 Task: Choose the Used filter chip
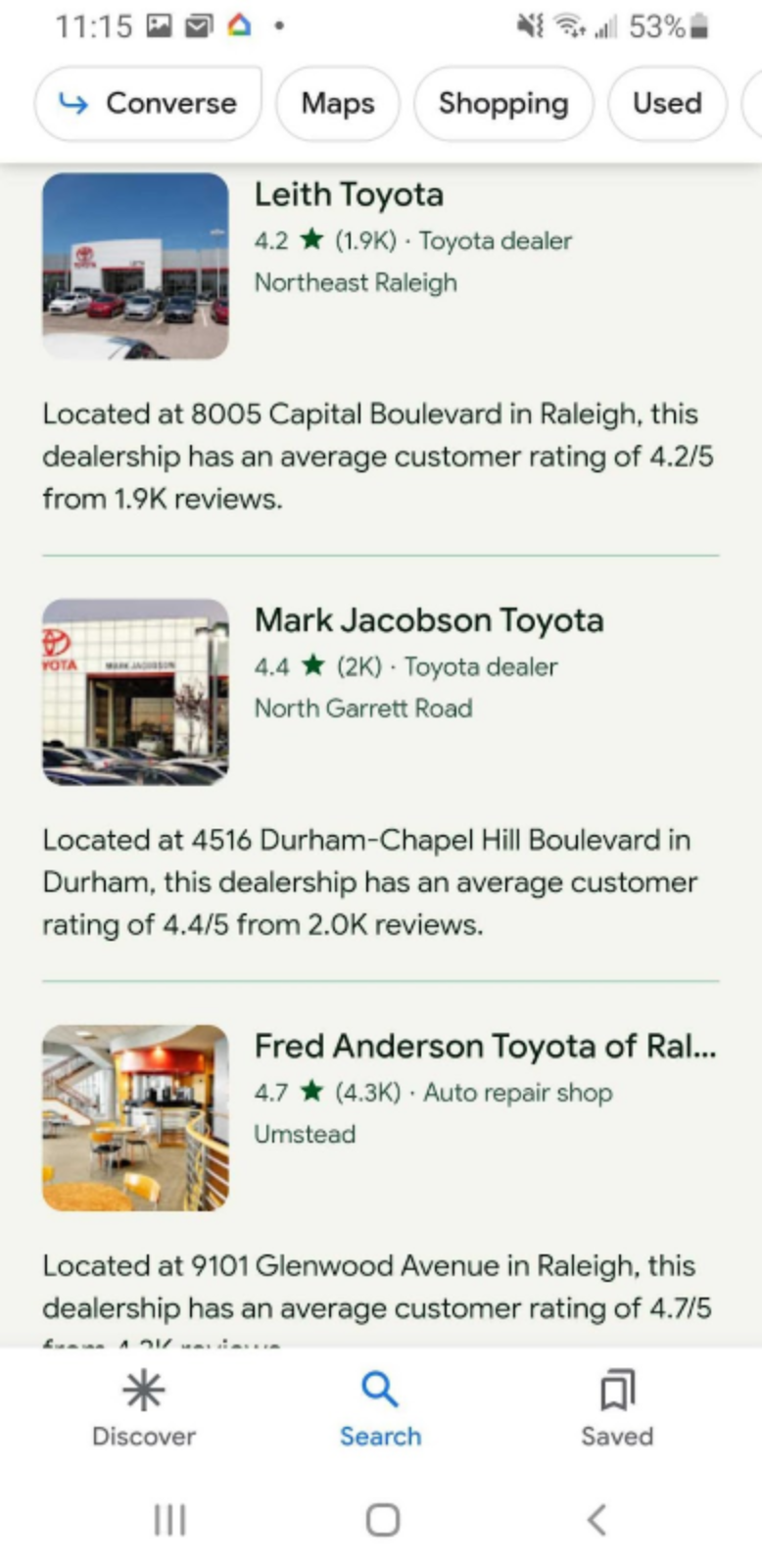(x=667, y=103)
